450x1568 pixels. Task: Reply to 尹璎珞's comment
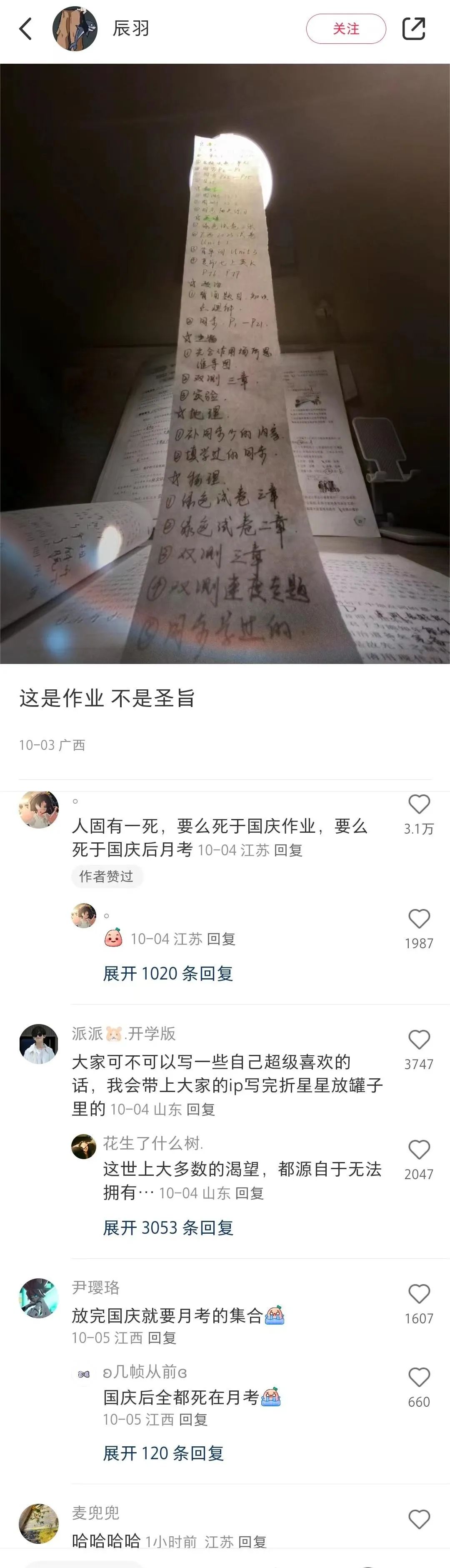click(162, 1338)
